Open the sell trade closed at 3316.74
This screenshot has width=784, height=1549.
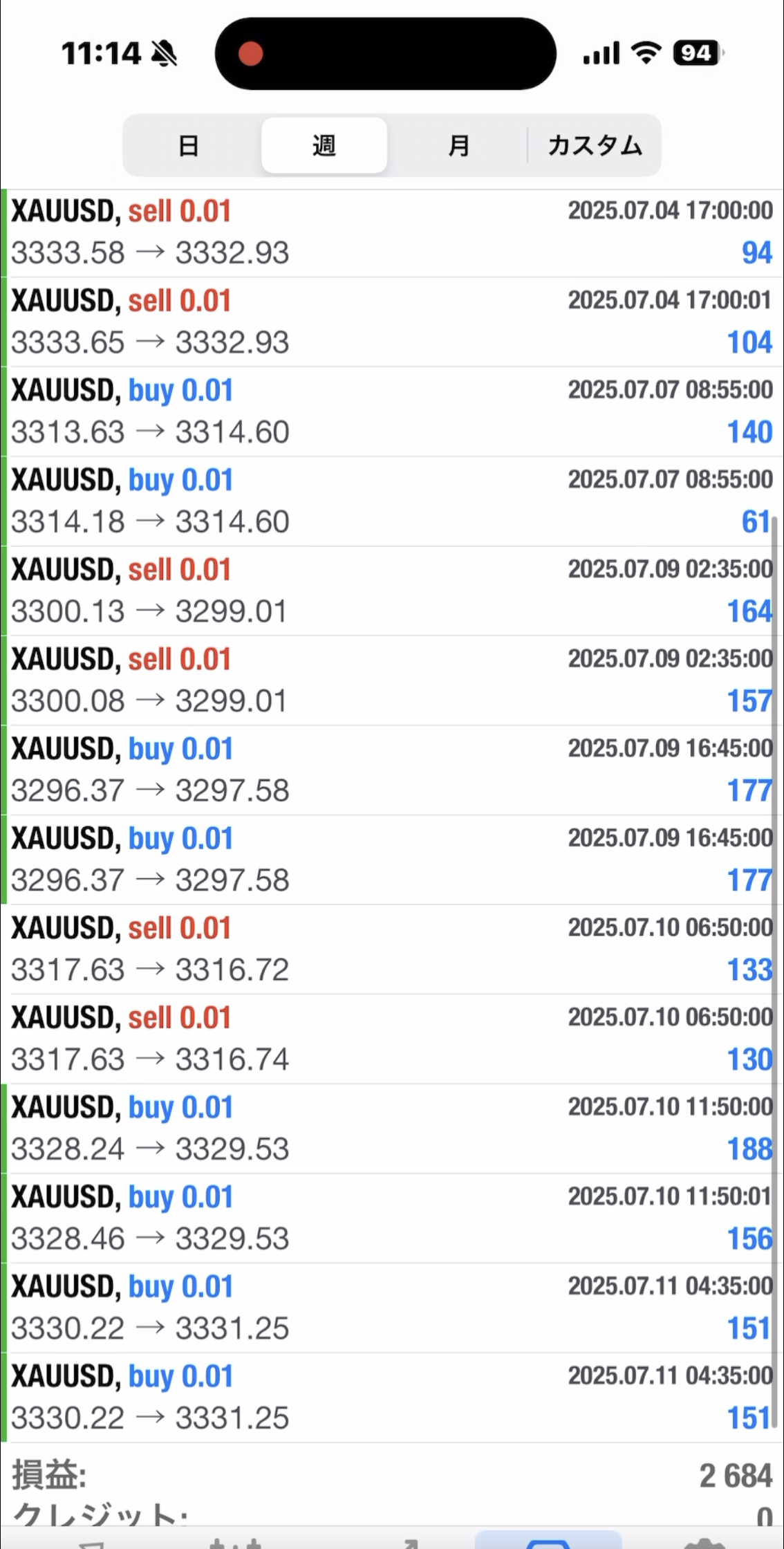tap(391, 1039)
